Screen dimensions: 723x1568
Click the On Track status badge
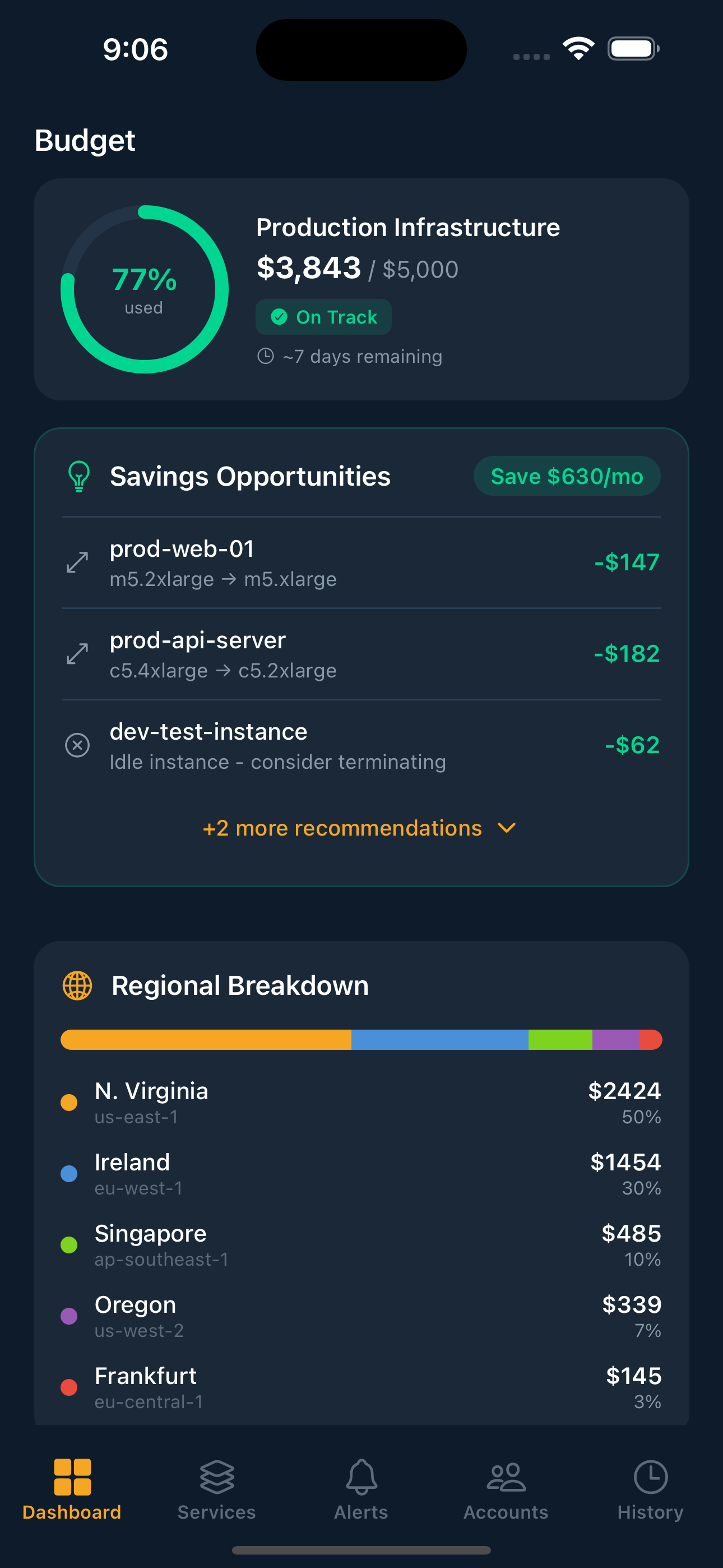click(x=323, y=316)
